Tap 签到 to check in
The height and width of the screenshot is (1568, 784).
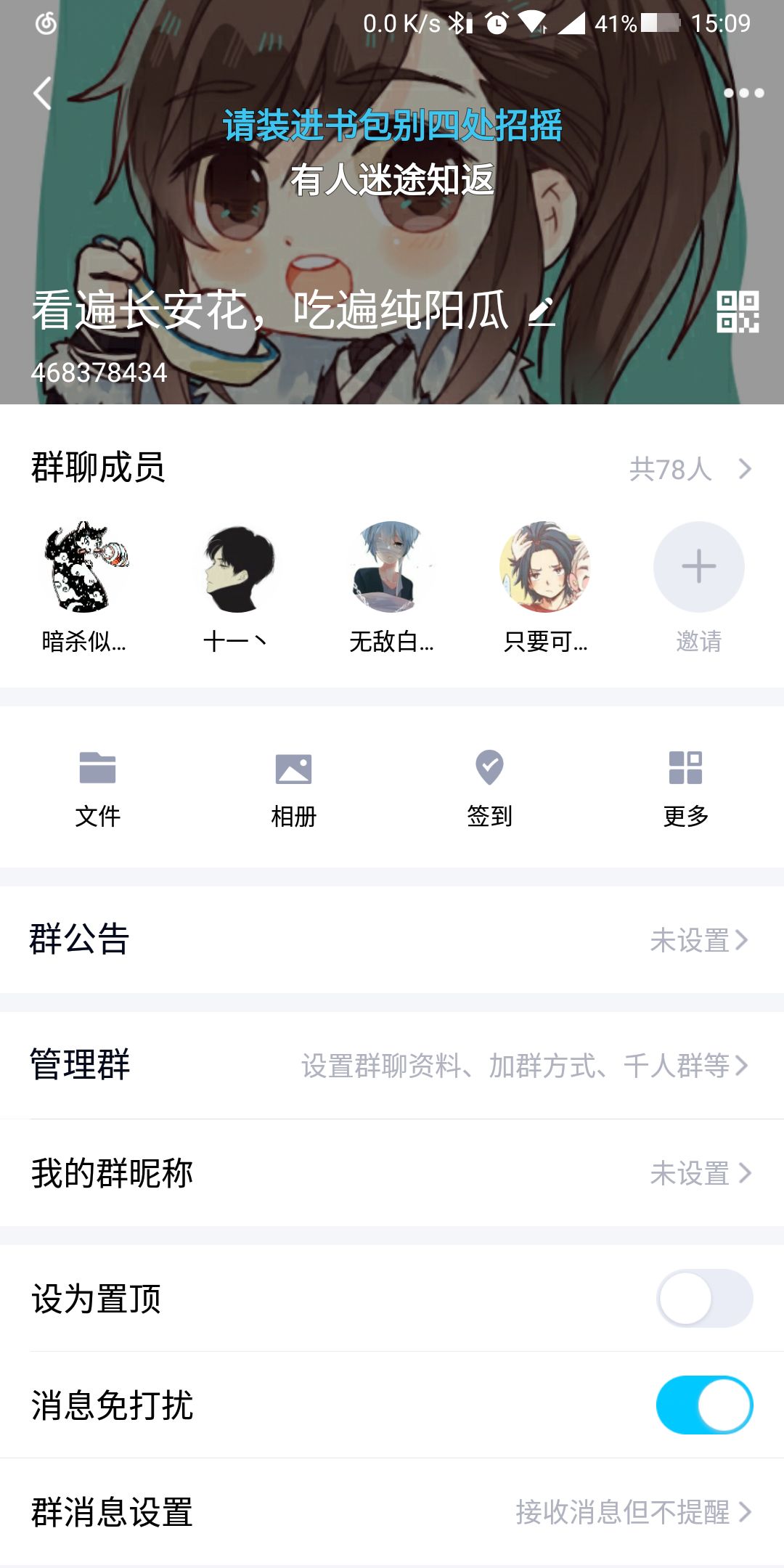pos(490,788)
